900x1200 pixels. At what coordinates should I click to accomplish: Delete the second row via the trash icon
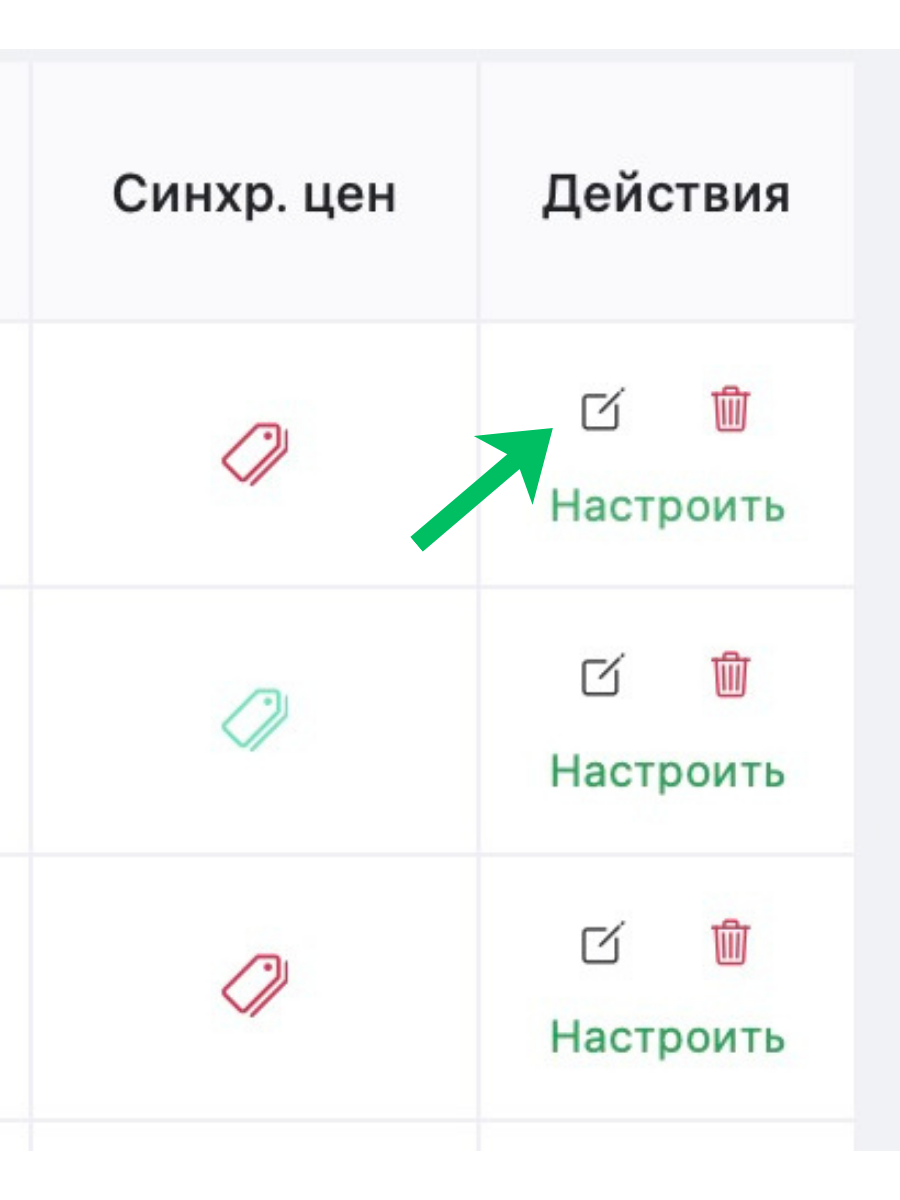click(x=729, y=676)
